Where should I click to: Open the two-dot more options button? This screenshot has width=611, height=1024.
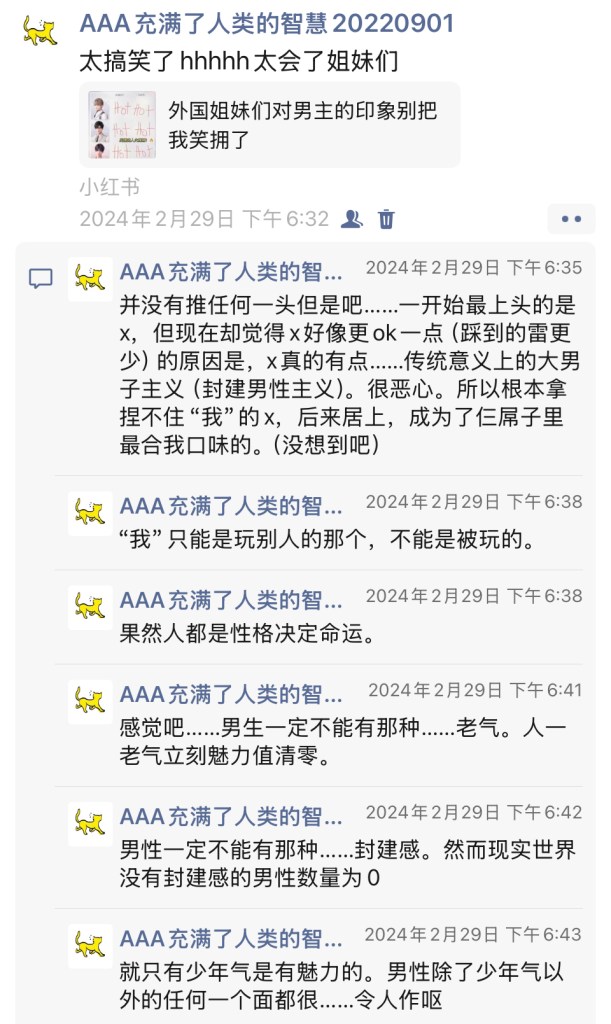(x=571, y=218)
